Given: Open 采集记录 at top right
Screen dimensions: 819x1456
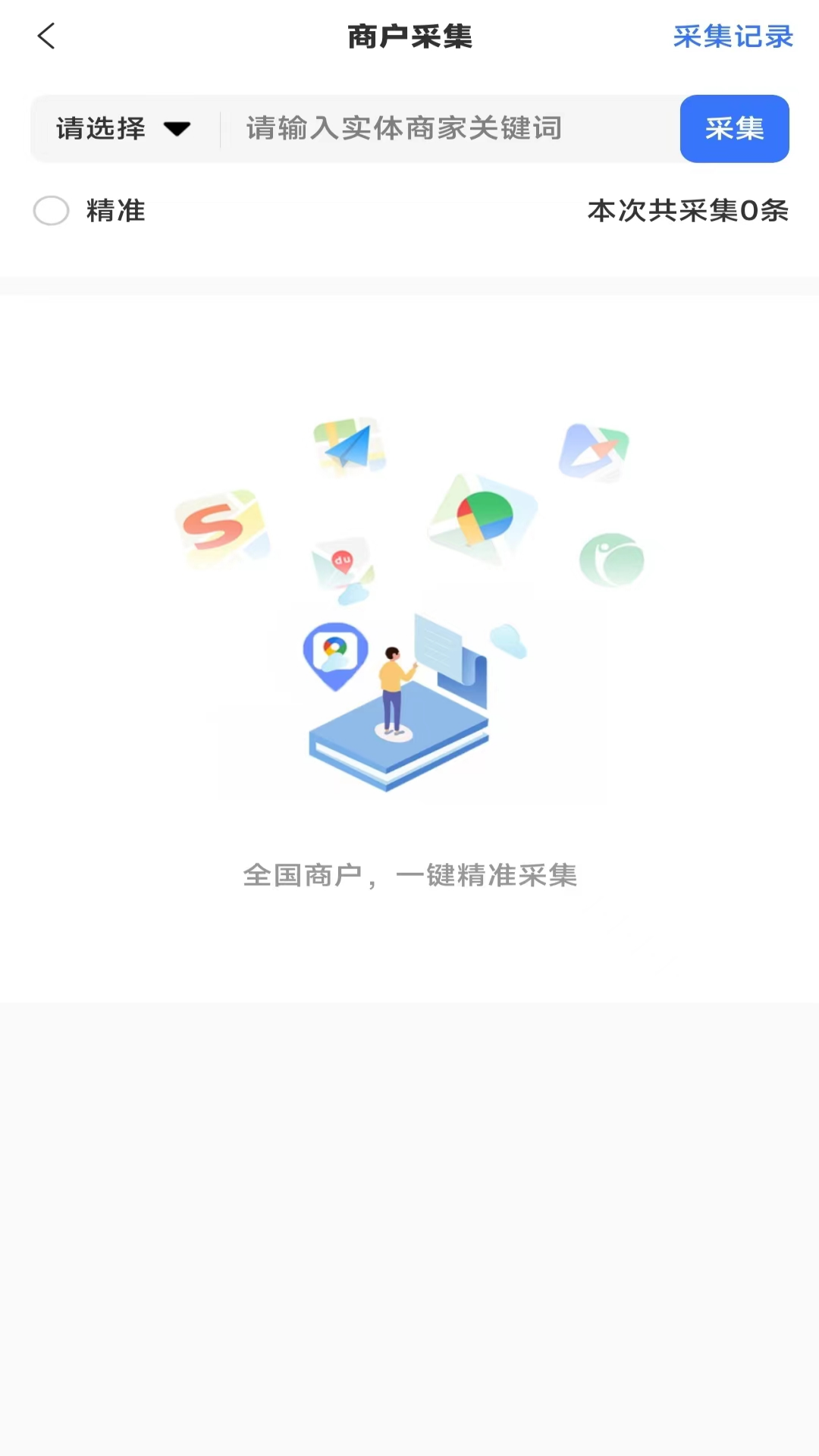Looking at the screenshot, I should 731,36.
